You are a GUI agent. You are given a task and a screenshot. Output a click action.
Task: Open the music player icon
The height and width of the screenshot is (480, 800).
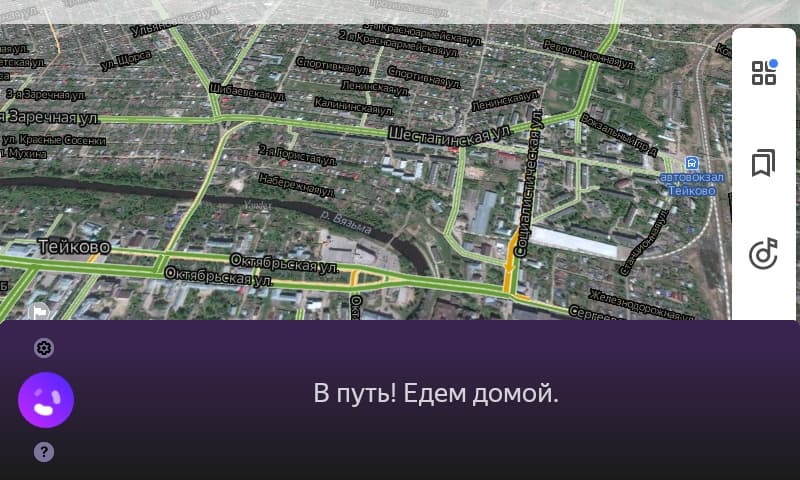764,254
